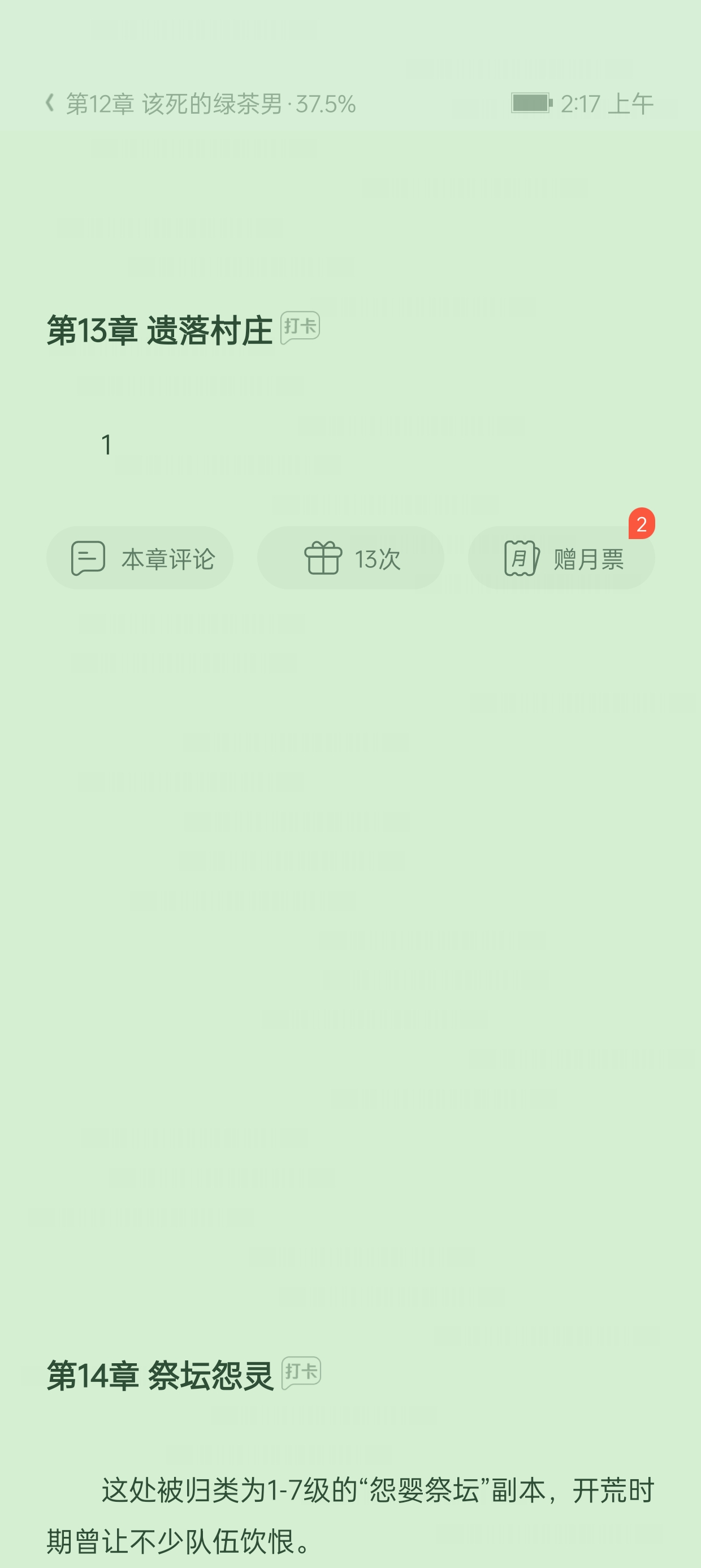
Task: Give a monthly ticket via 赠月票
Action: click(x=561, y=558)
